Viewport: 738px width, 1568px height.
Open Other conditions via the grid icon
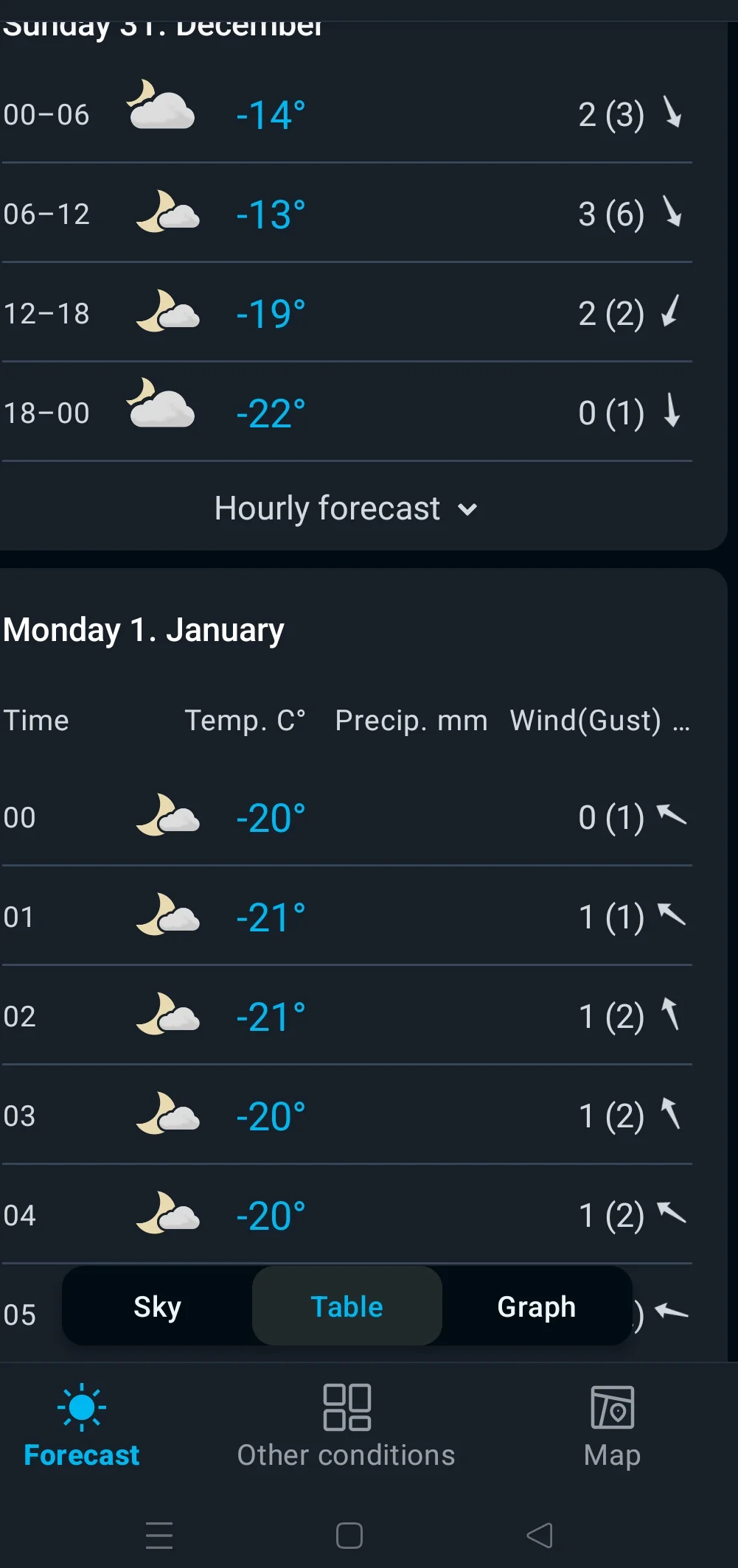pos(347,1409)
